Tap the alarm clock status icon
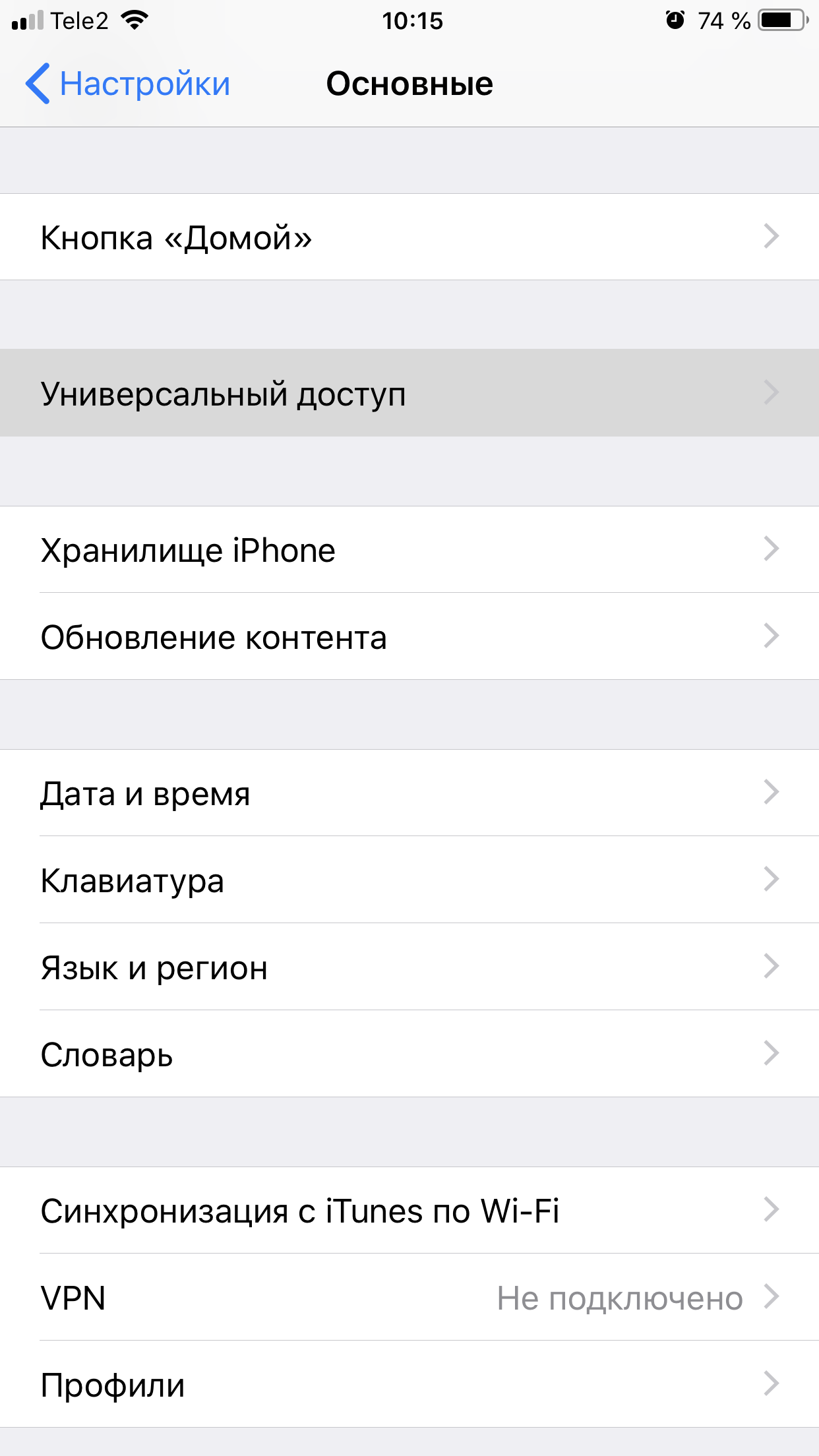The height and width of the screenshot is (1456, 819). [673, 20]
